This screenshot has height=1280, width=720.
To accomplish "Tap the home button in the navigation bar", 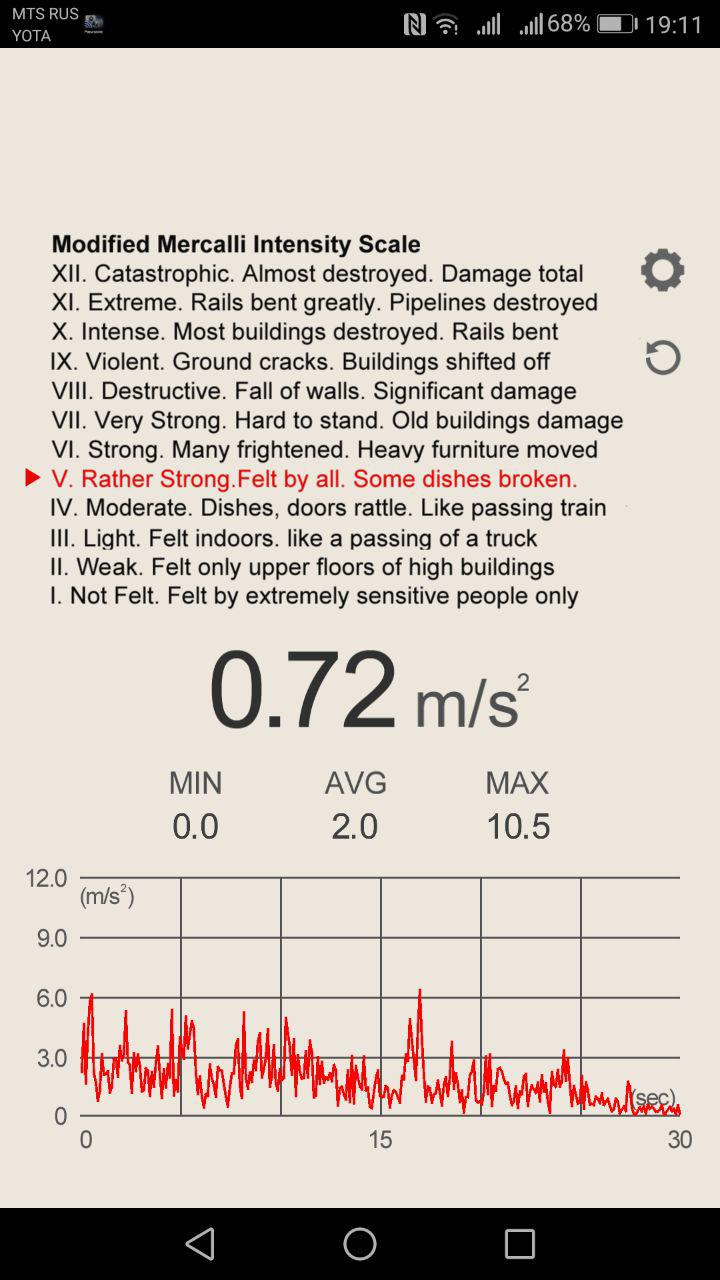I will [x=360, y=1244].
